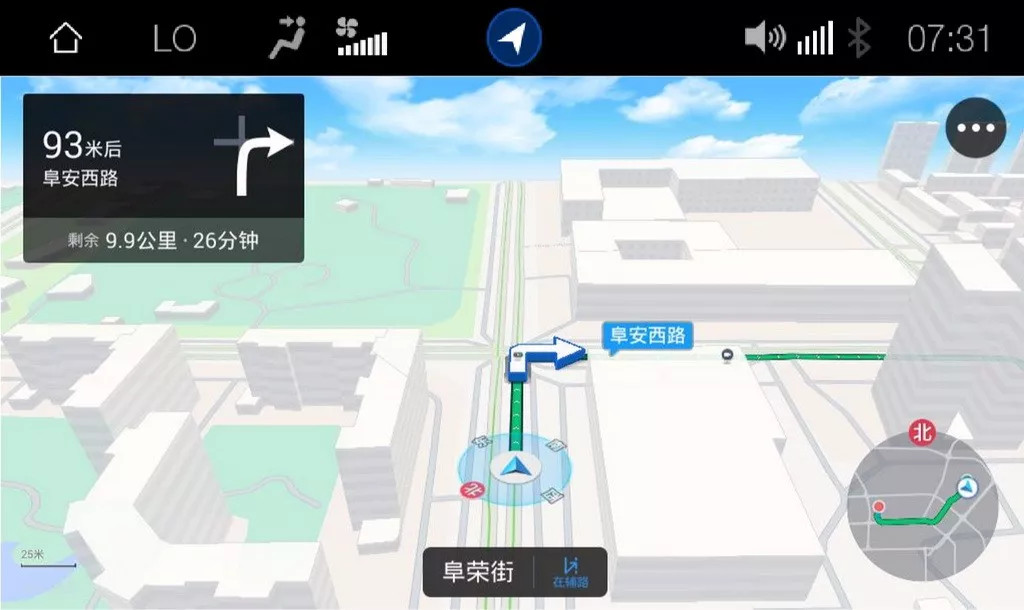Open the route overview mini map
Viewport: 1024px width, 610px height.
pos(922,509)
